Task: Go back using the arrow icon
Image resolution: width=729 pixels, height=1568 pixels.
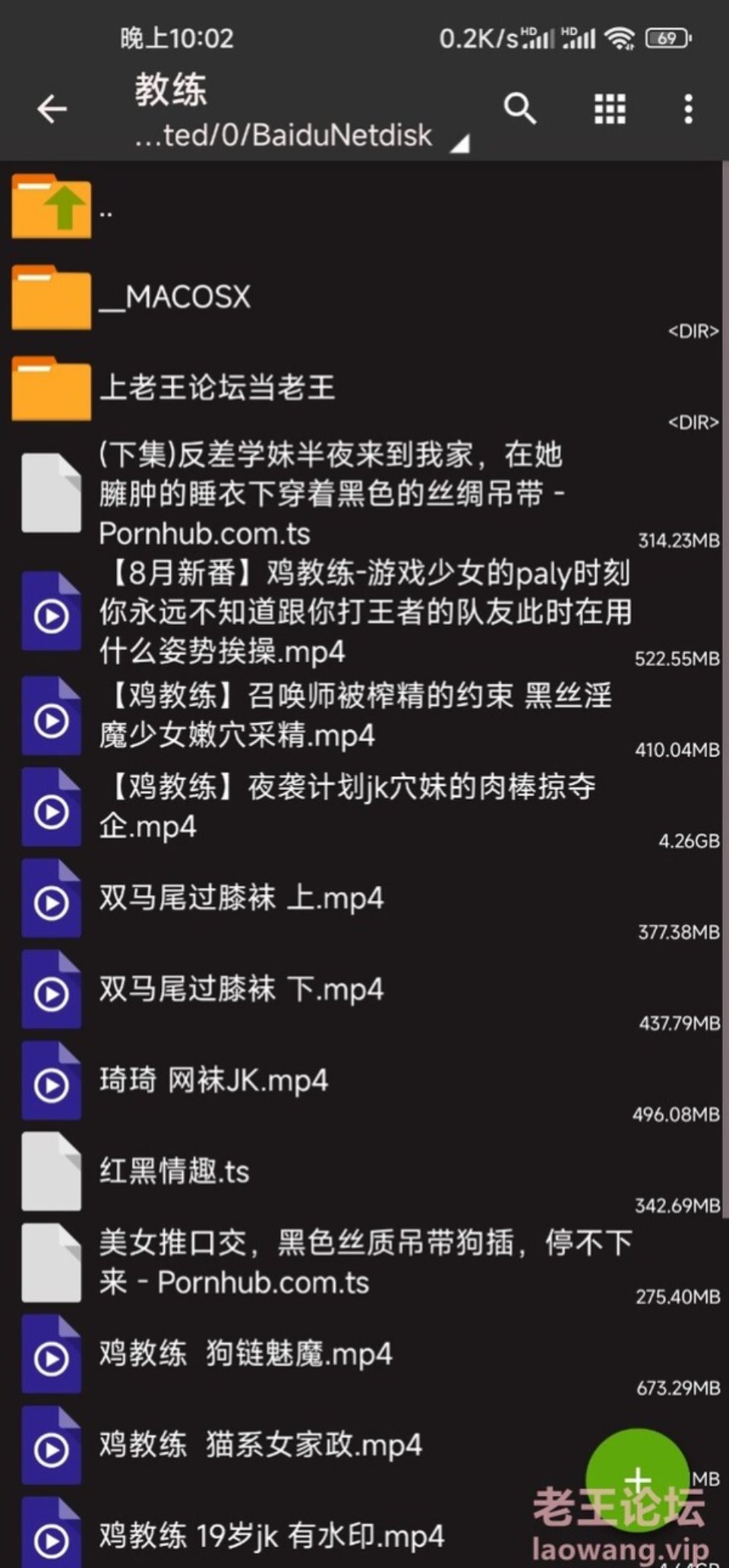Action: pos(52,109)
